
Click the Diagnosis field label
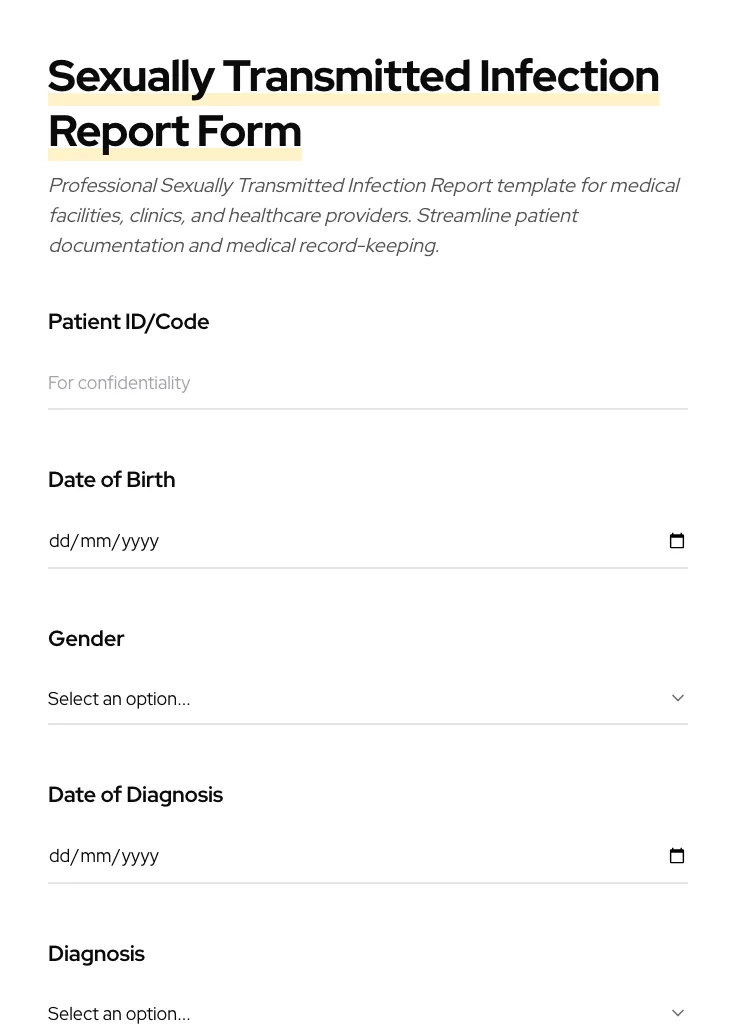(96, 953)
